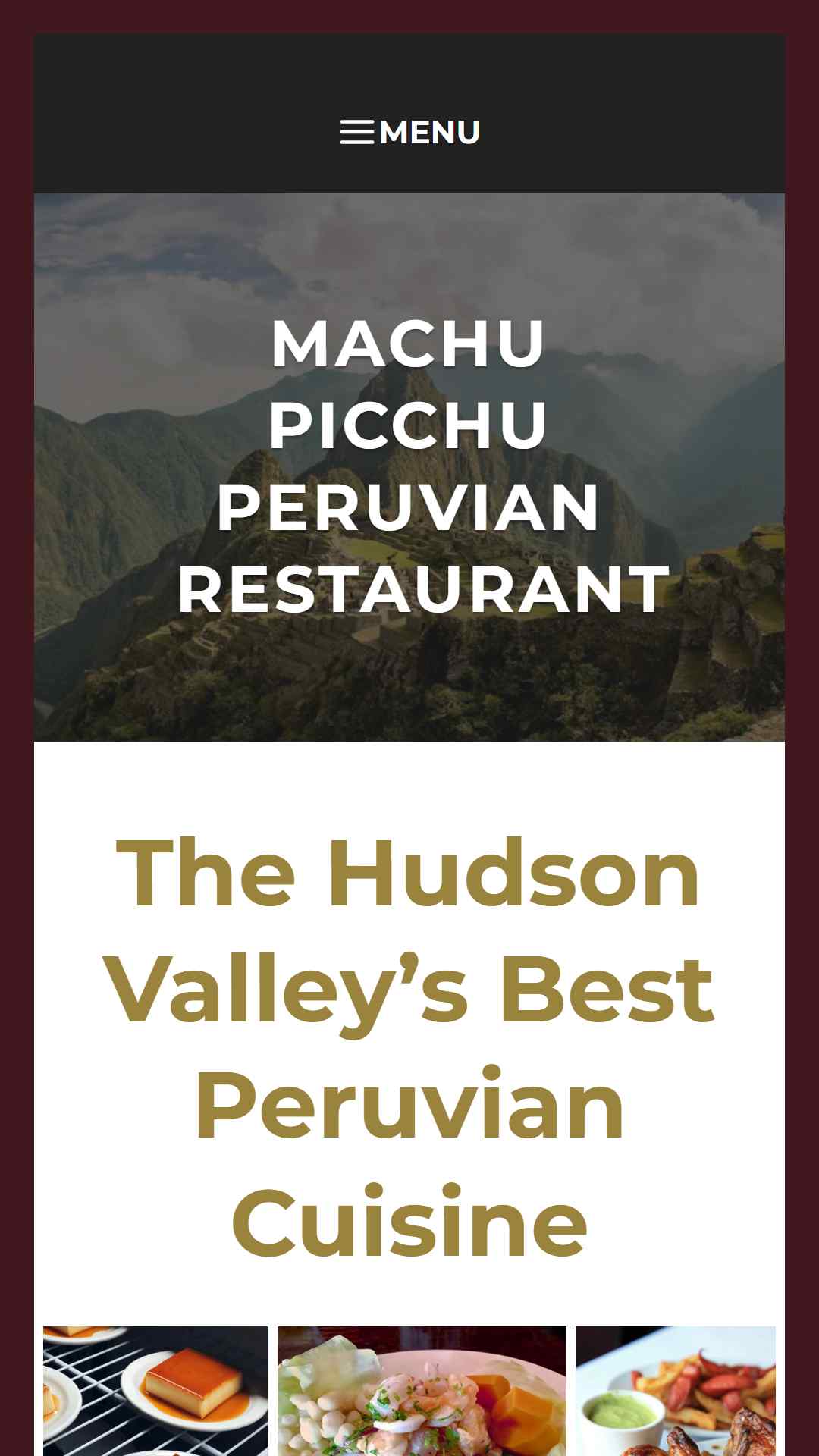
Task: Open the hamburger MENU button
Action: (409, 133)
